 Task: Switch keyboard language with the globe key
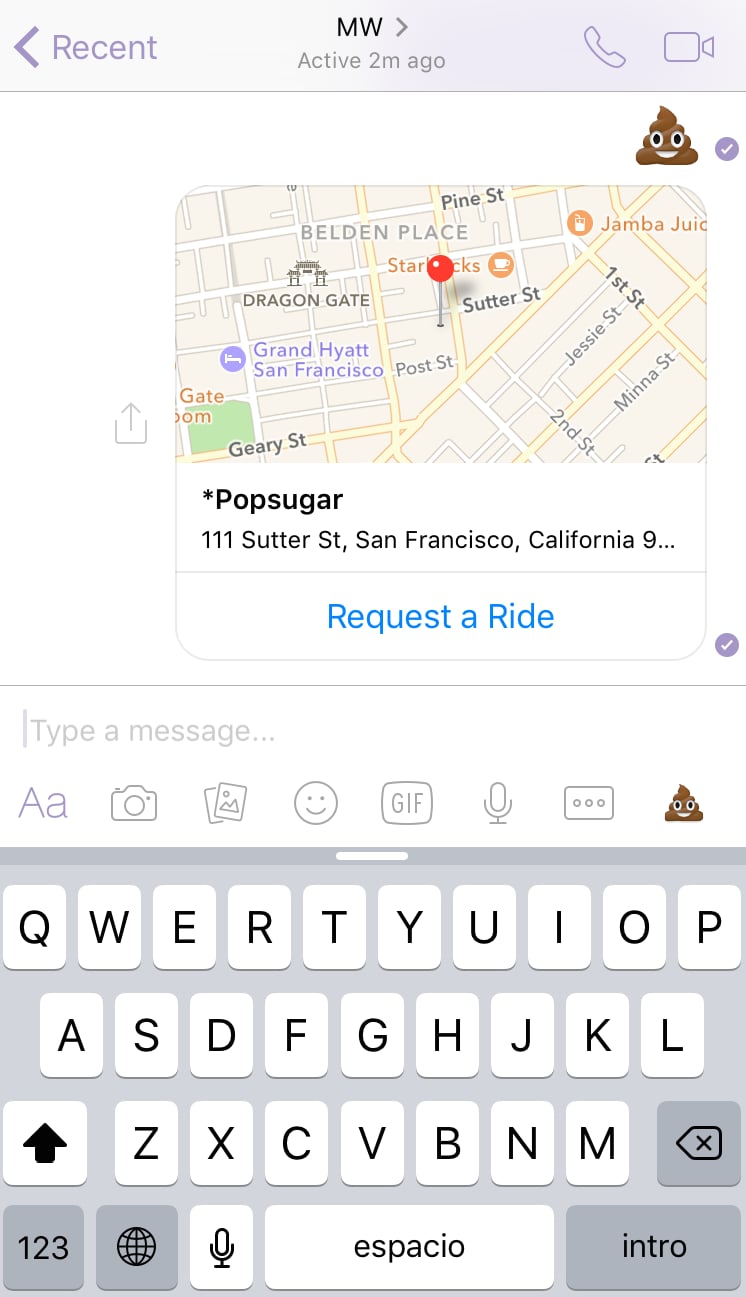click(x=136, y=1247)
